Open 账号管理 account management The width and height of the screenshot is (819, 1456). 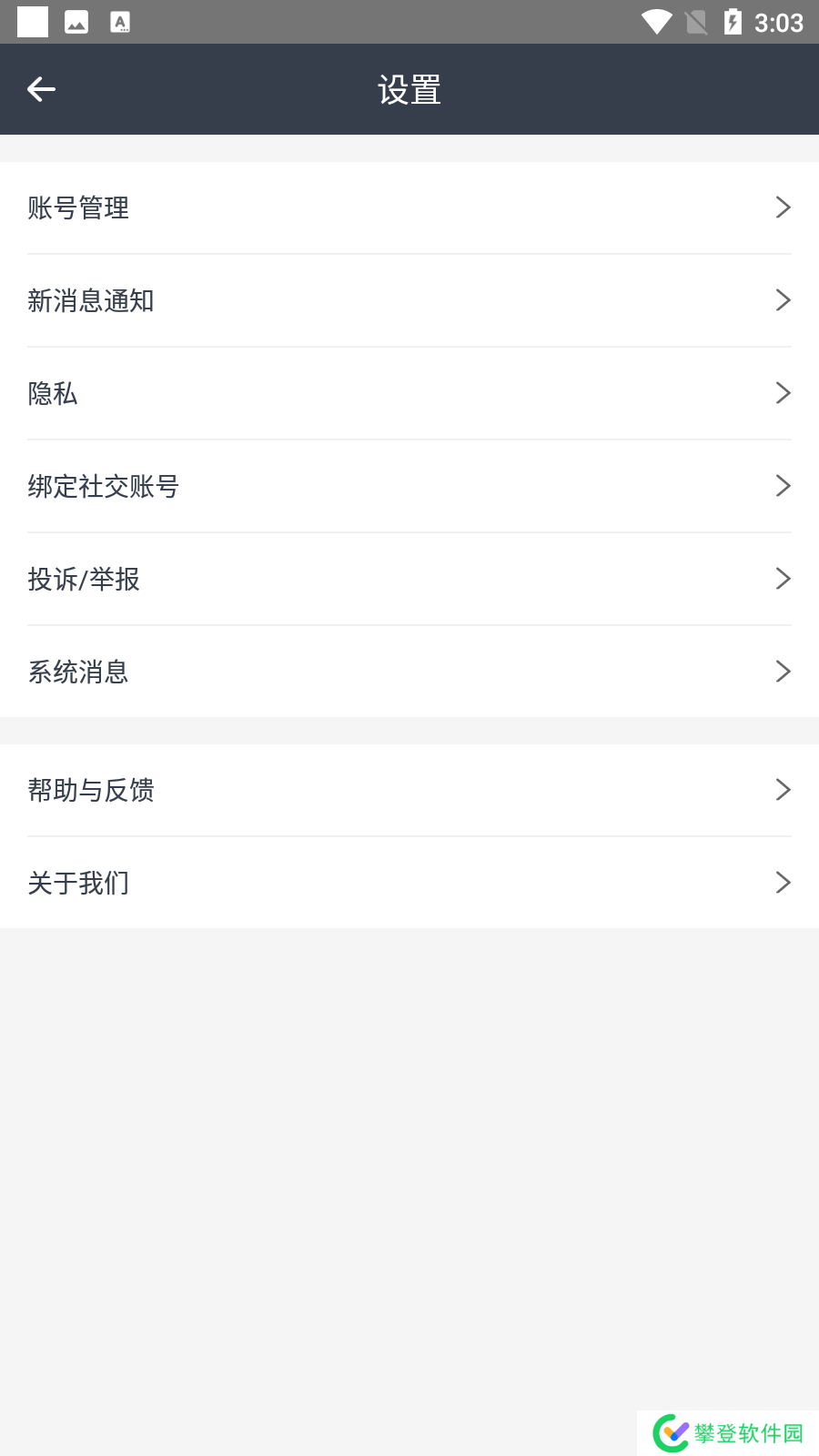click(409, 208)
